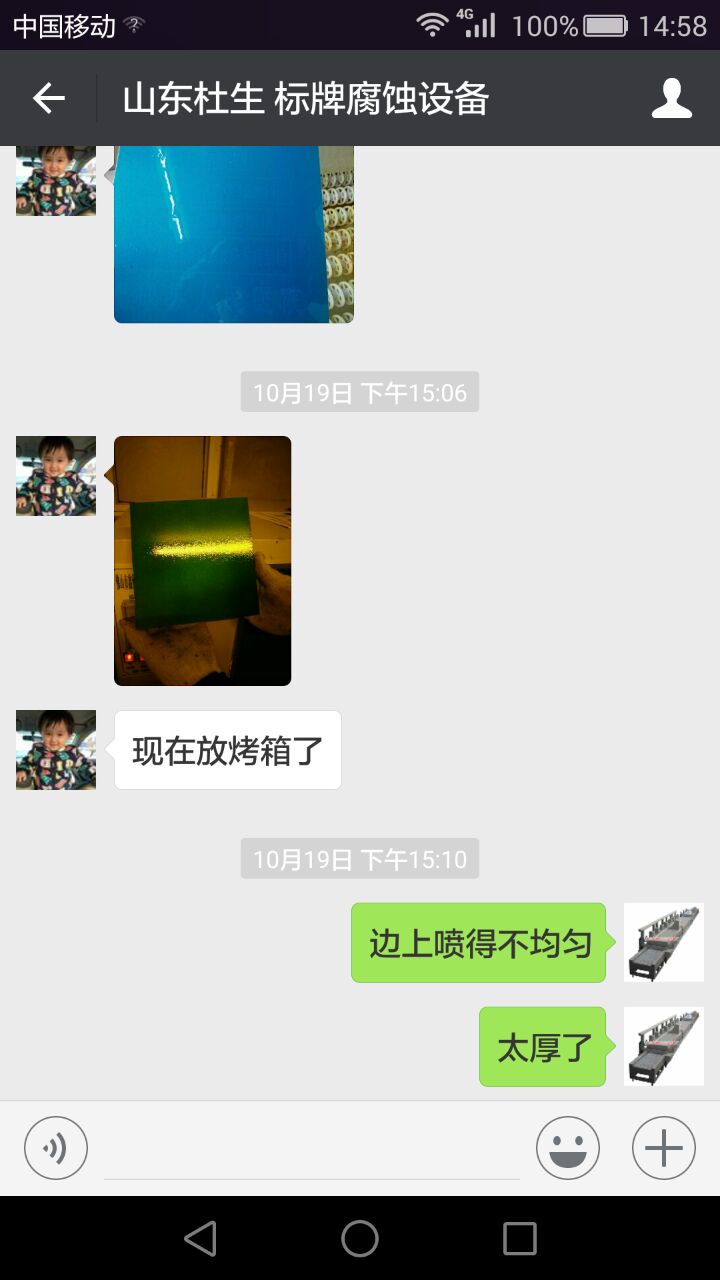
Task: Focus the message text field
Action: (x=312, y=1150)
